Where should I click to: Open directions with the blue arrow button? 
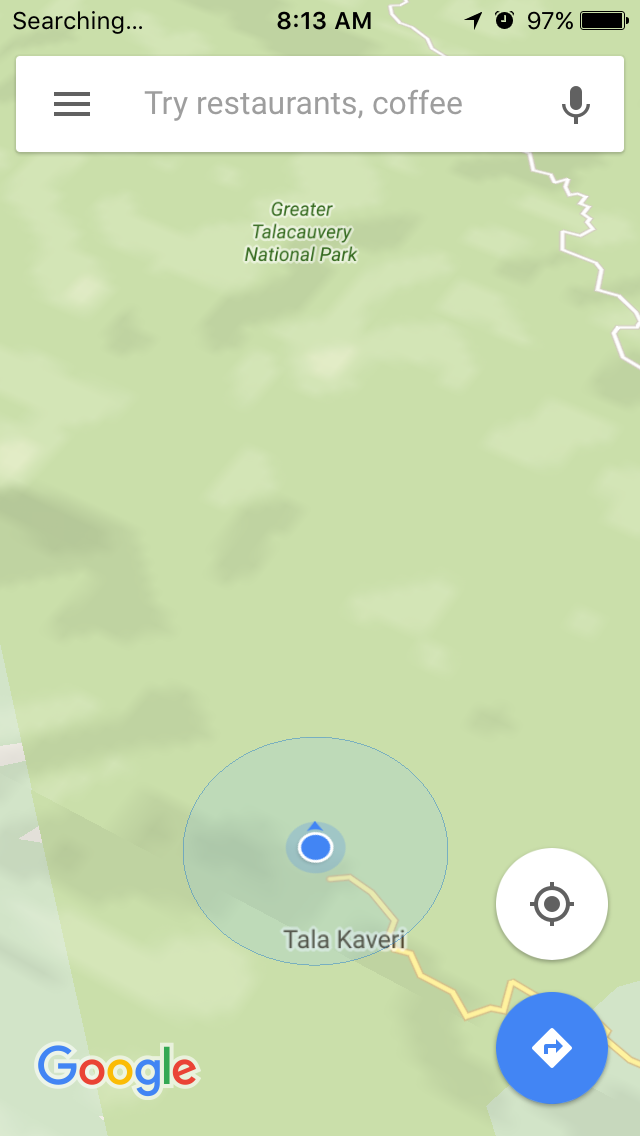552,1048
